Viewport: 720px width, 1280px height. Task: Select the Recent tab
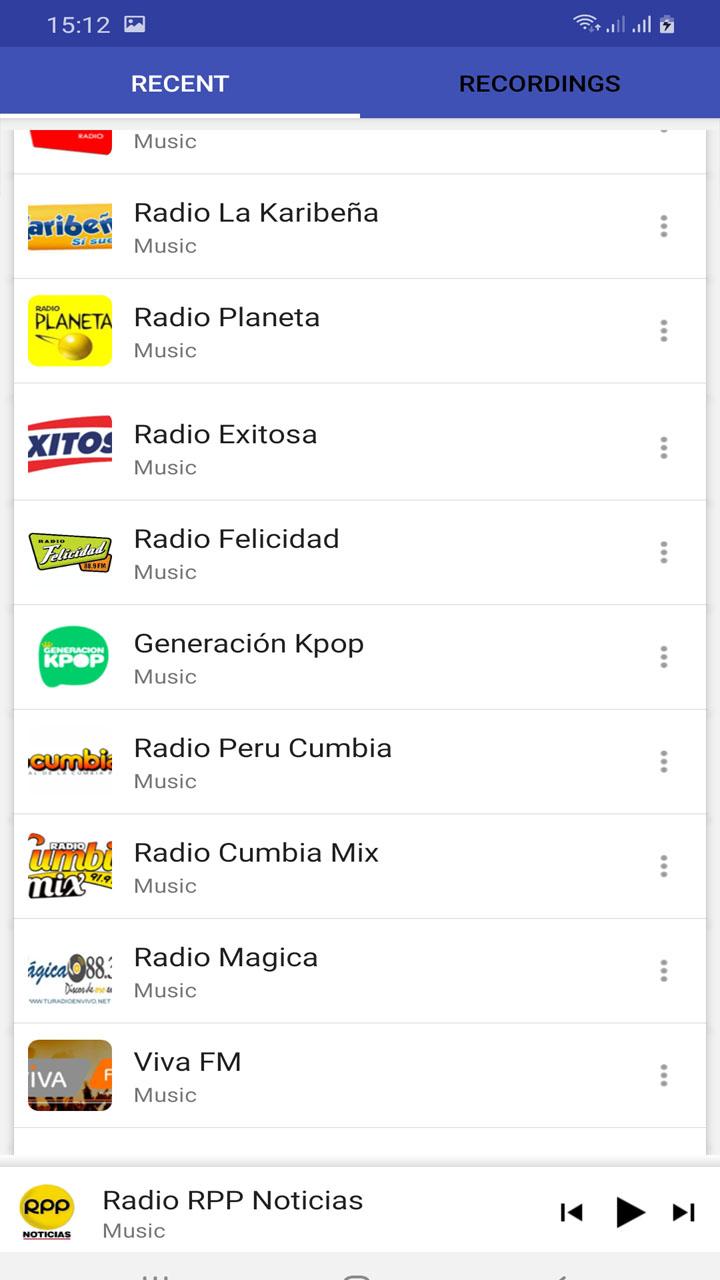(x=180, y=83)
